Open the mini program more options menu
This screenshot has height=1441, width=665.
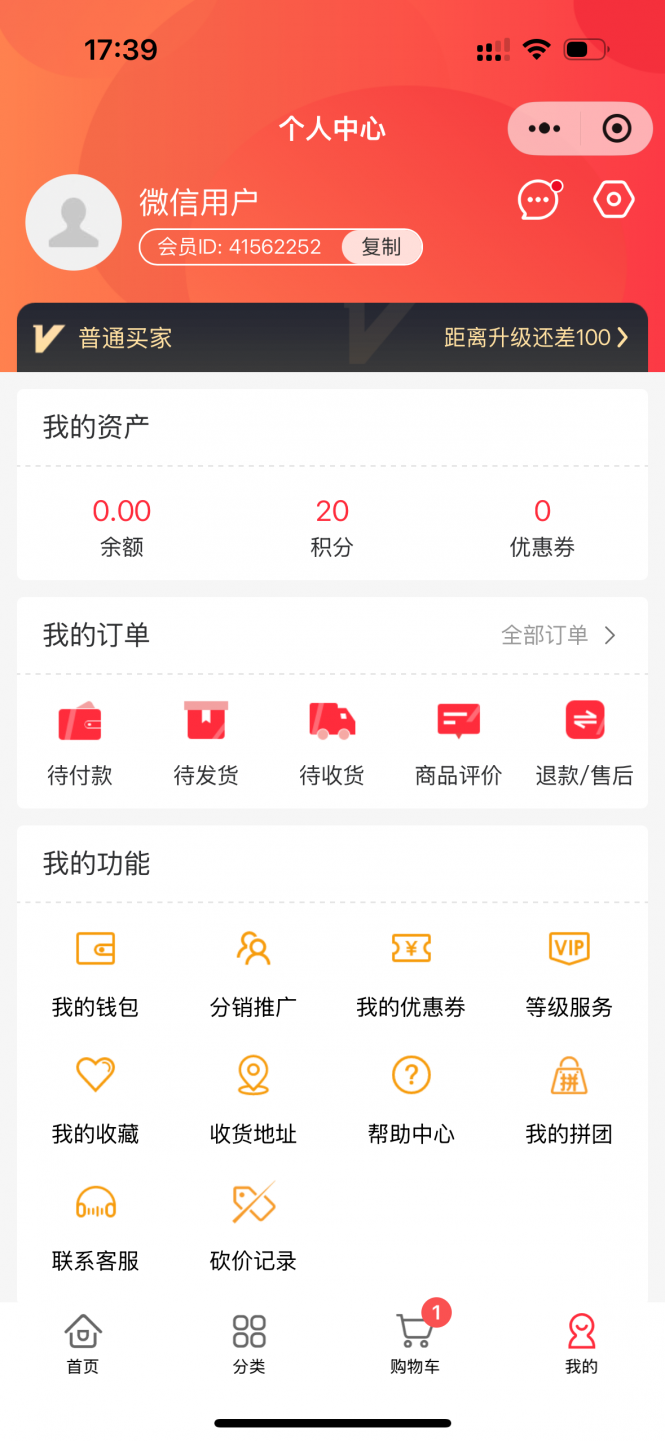544,129
